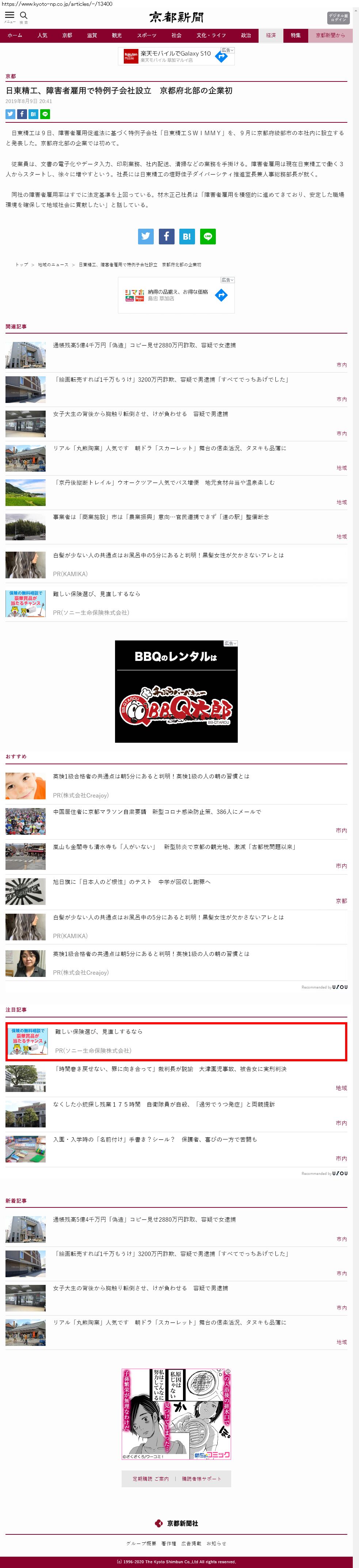The width and height of the screenshot is (359, 1568).
Task: Tap the デジタル版ログイン button
Action: coord(338,18)
